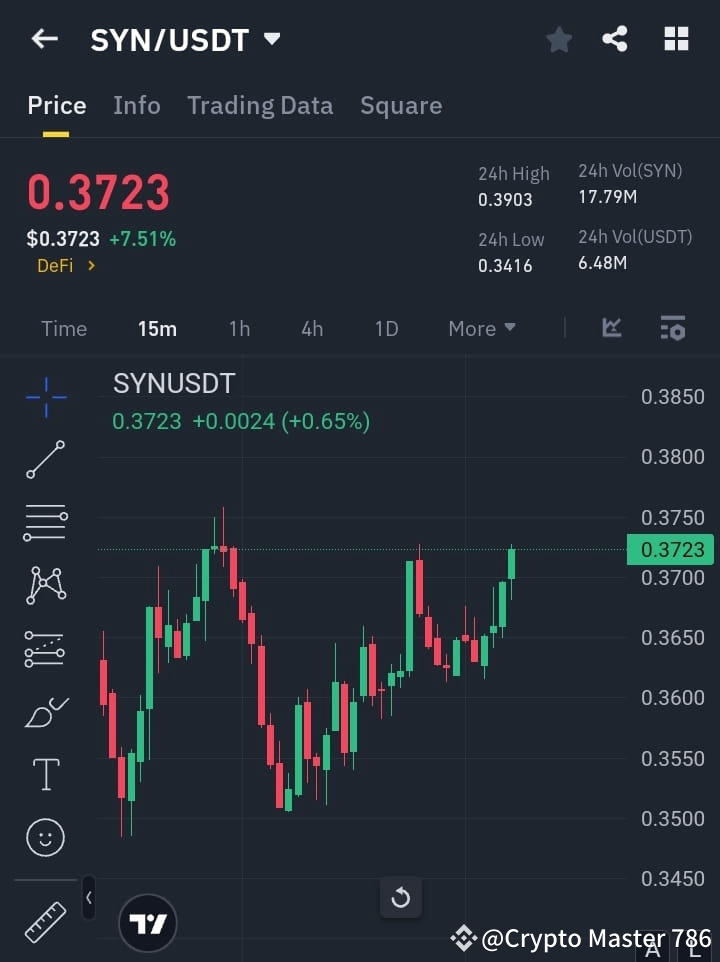Viewport: 720px width, 962px height.
Task: Toggle the favorite star for SYN/USDT
Action: pos(558,39)
